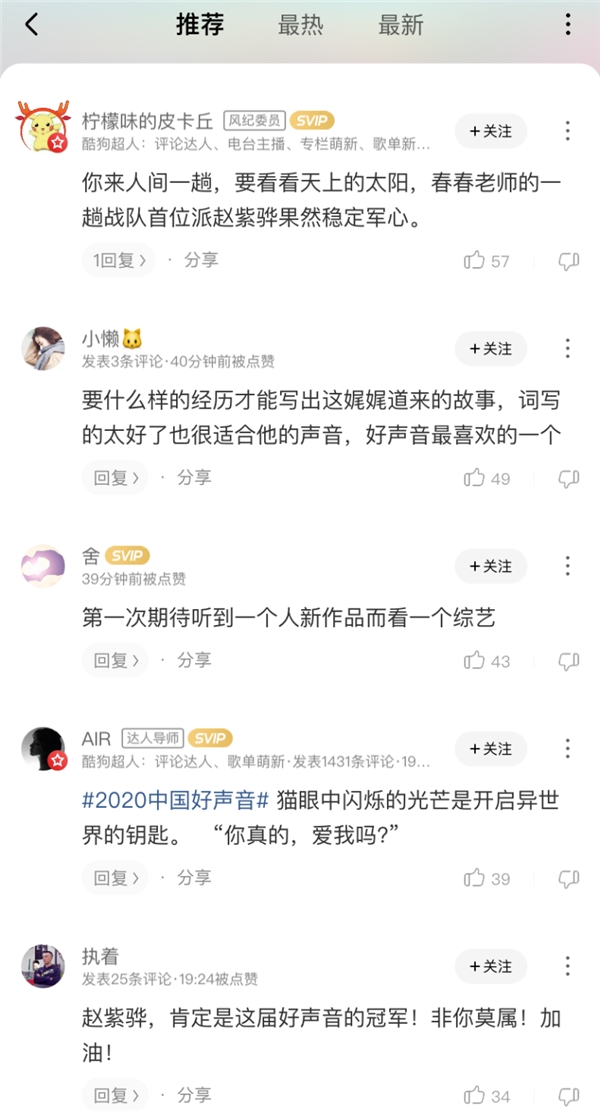Open the #2020中国好声音# hashtag link
Viewport: 600px width, 1111px height.
[x=175, y=801]
